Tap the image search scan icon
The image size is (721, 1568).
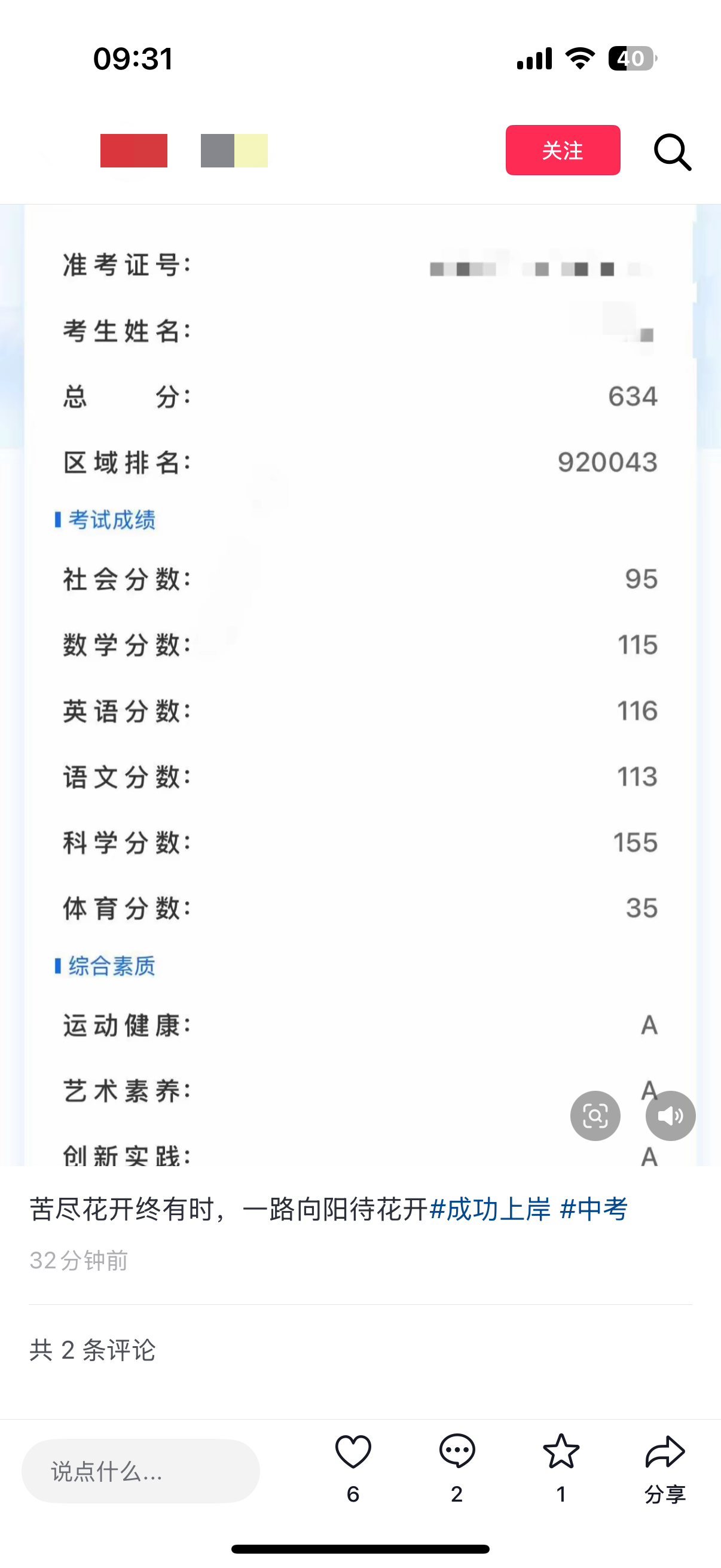point(595,1116)
